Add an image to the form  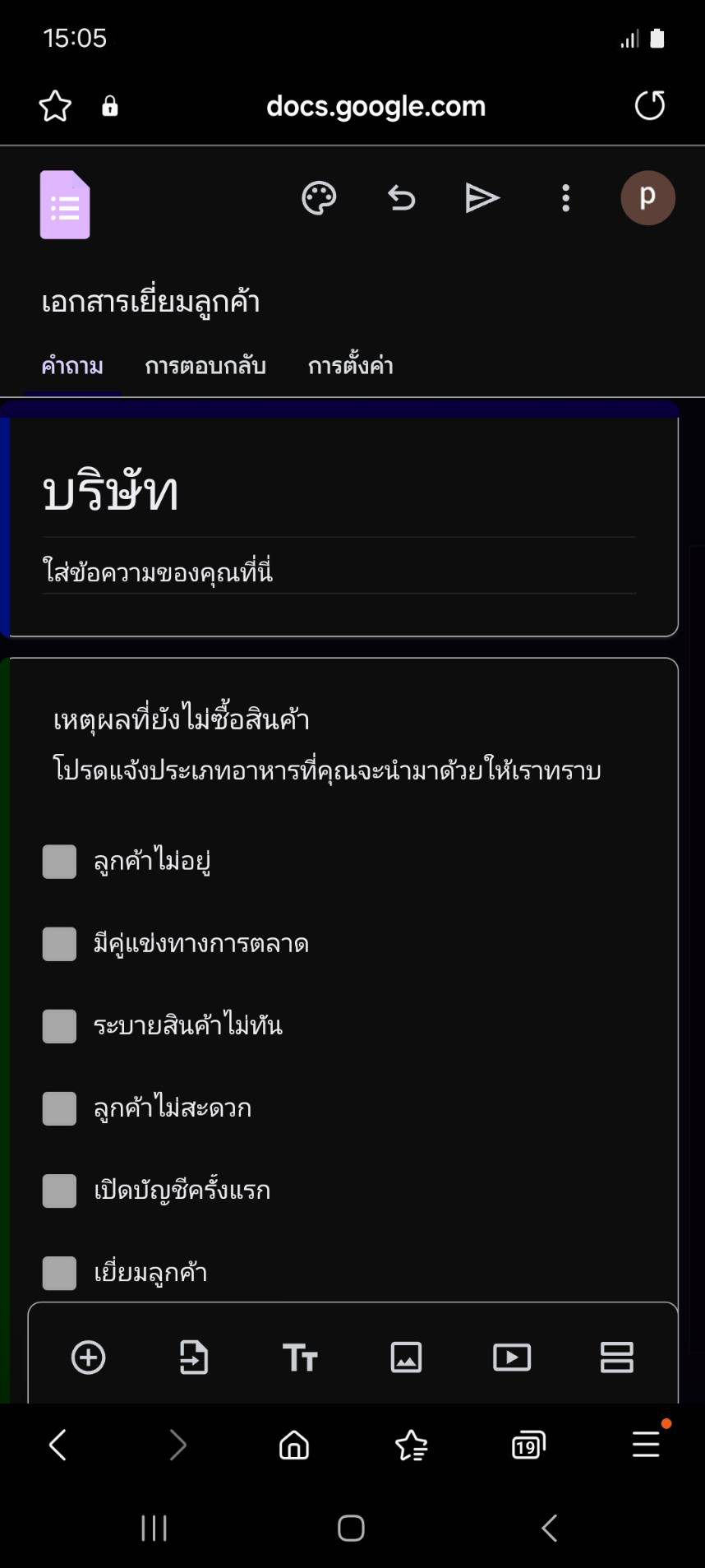pos(406,1358)
